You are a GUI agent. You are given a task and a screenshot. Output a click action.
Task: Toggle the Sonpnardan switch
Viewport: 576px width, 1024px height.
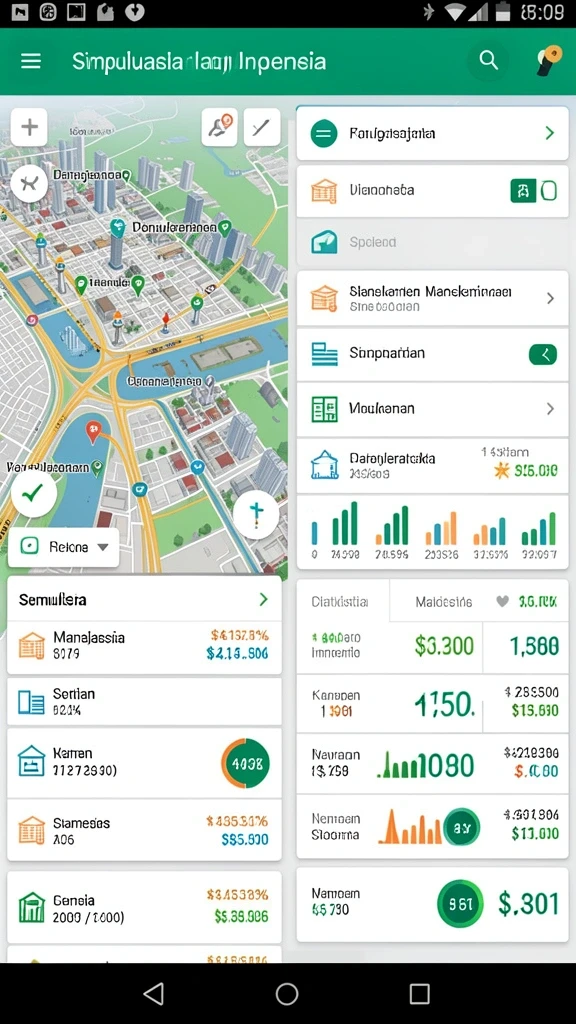tap(543, 355)
